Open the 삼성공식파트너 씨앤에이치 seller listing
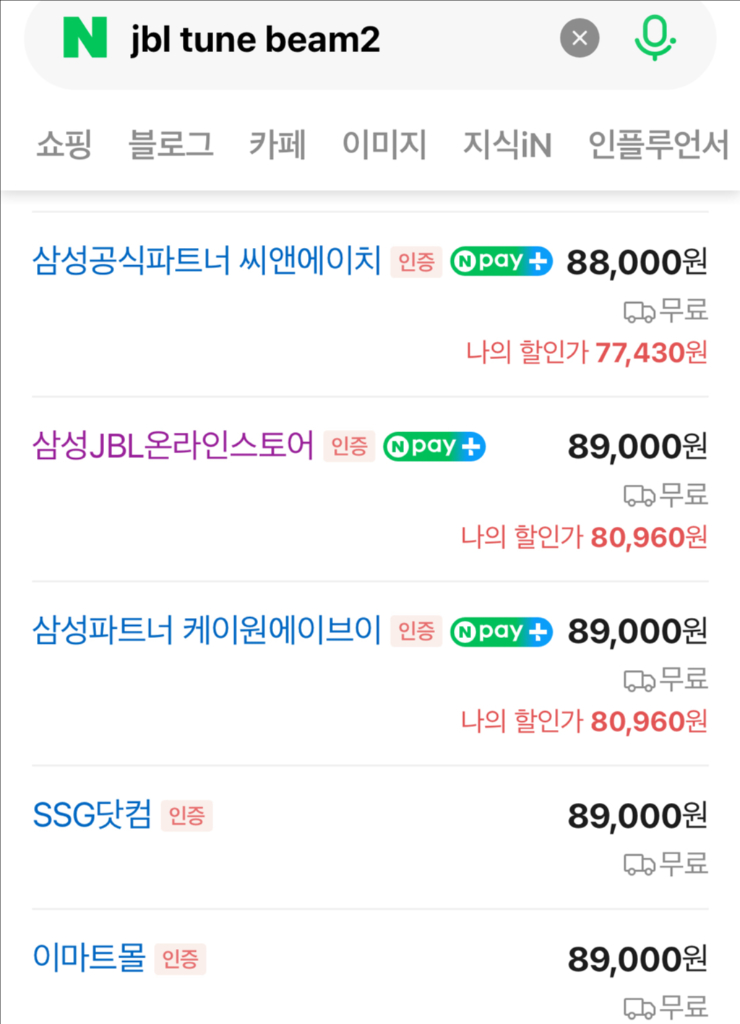 point(207,261)
